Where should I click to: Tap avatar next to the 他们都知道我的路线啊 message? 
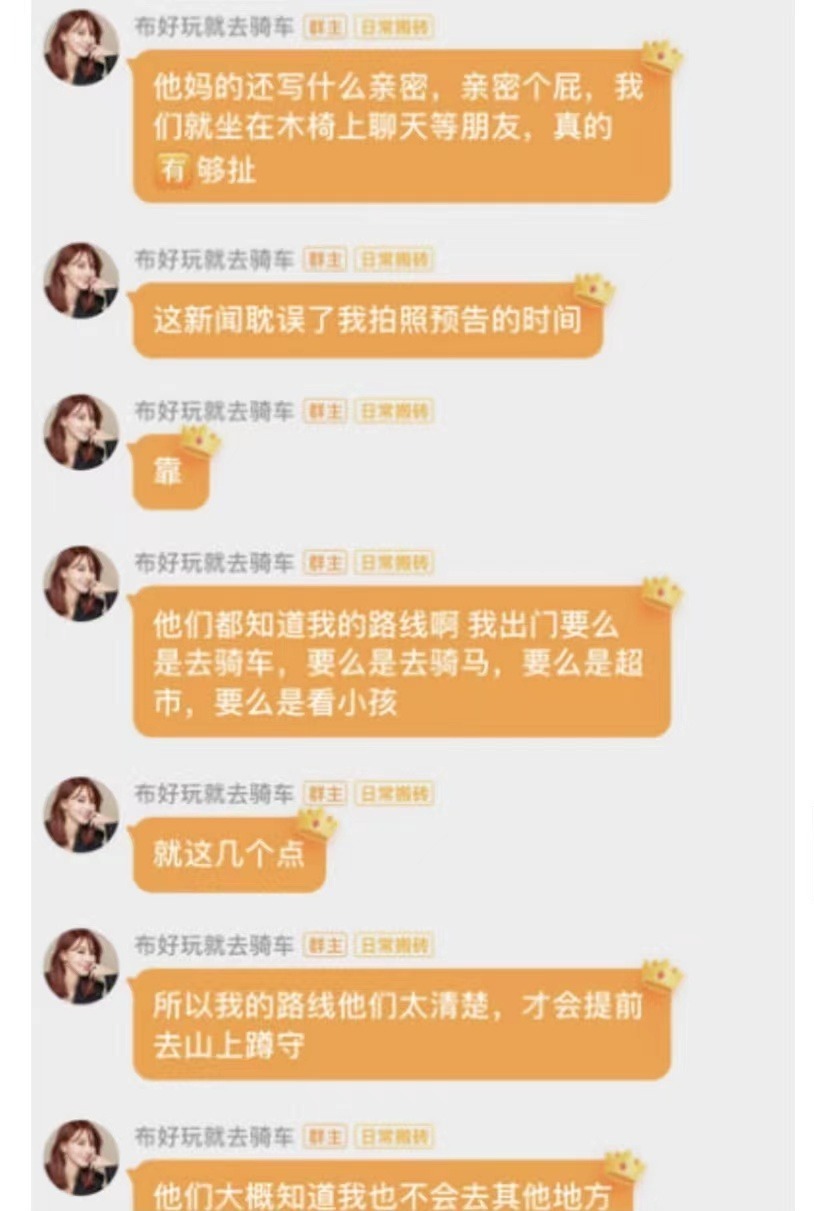[x=81, y=584]
